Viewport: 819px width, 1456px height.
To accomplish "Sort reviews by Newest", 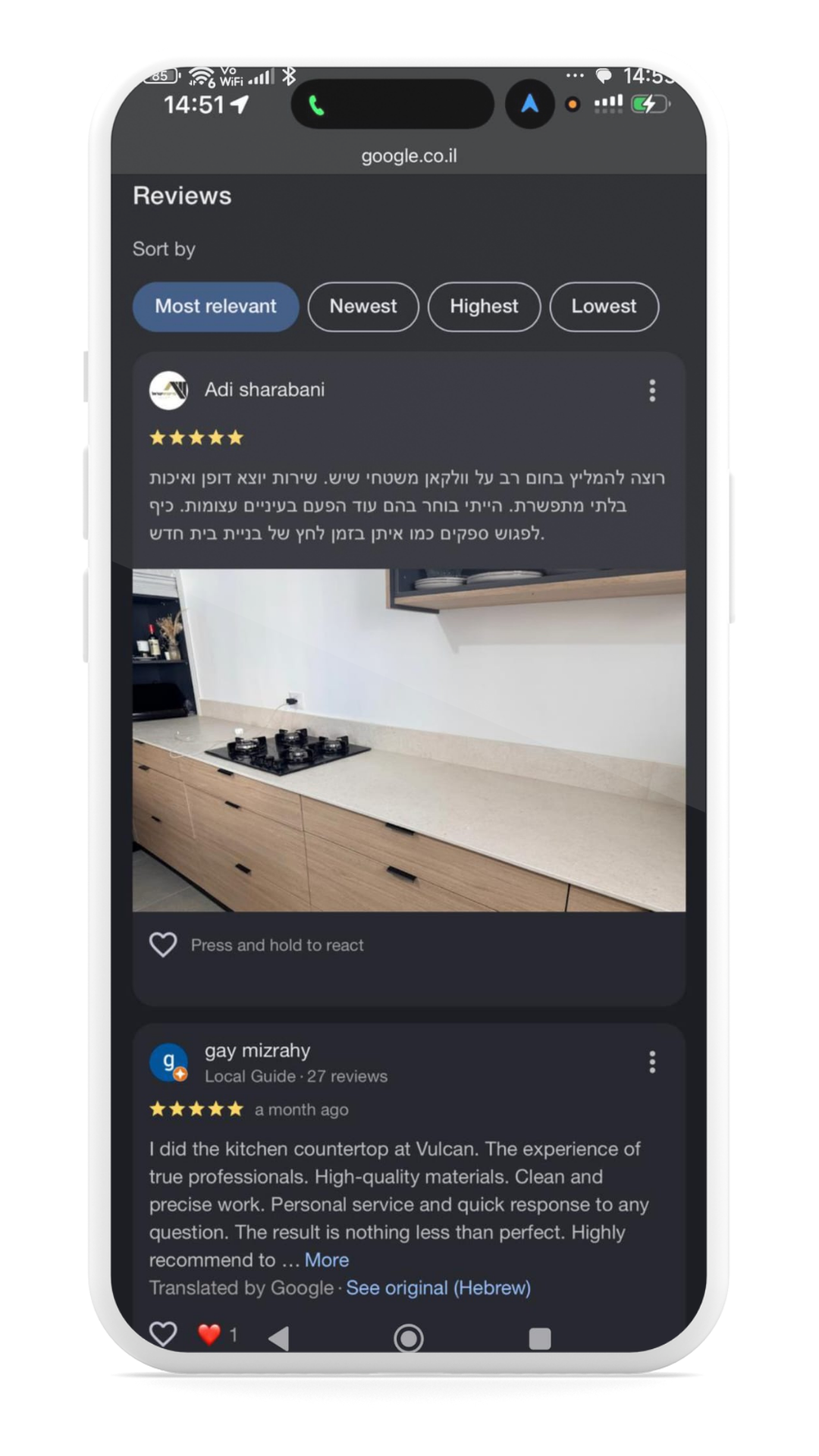I will (x=362, y=306).
